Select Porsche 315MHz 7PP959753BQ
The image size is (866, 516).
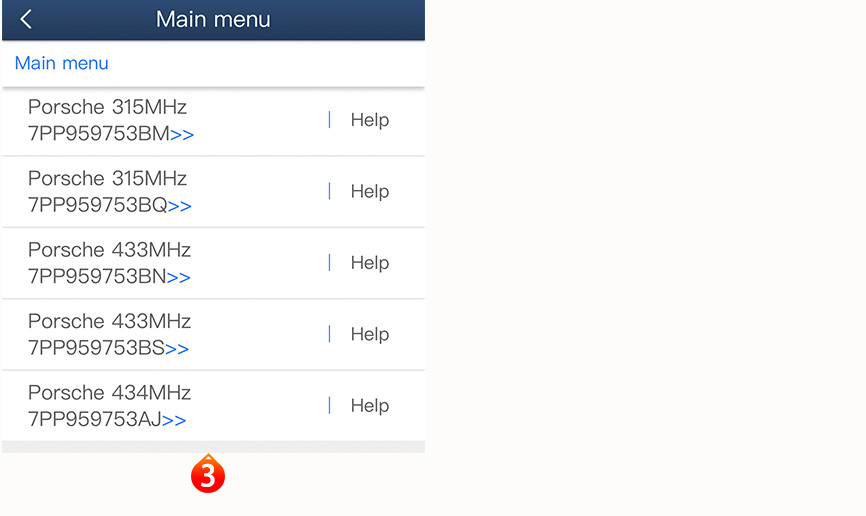109,192
